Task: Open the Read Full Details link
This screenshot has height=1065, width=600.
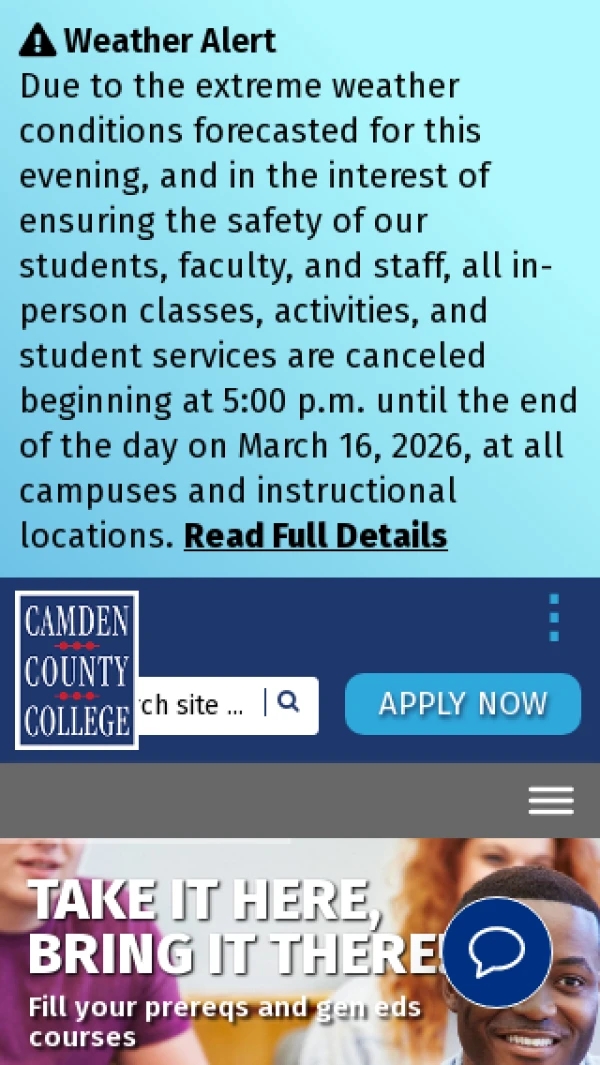Action: pyautogui.click(x=315, y=536)
